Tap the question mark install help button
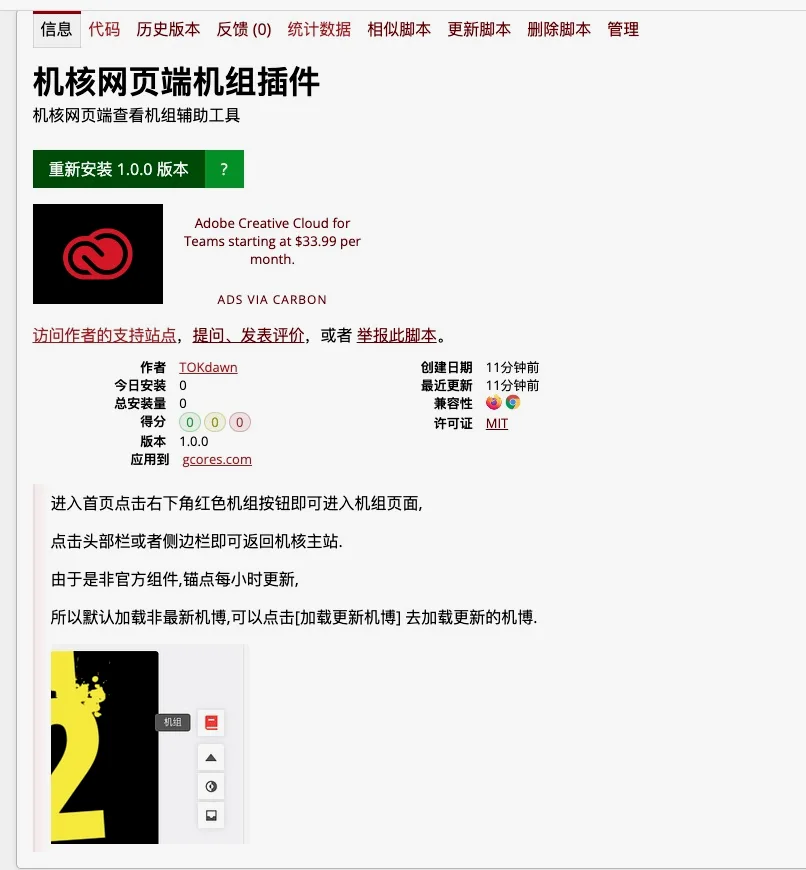This screenshot has width=806, height=870. [224, 169]
